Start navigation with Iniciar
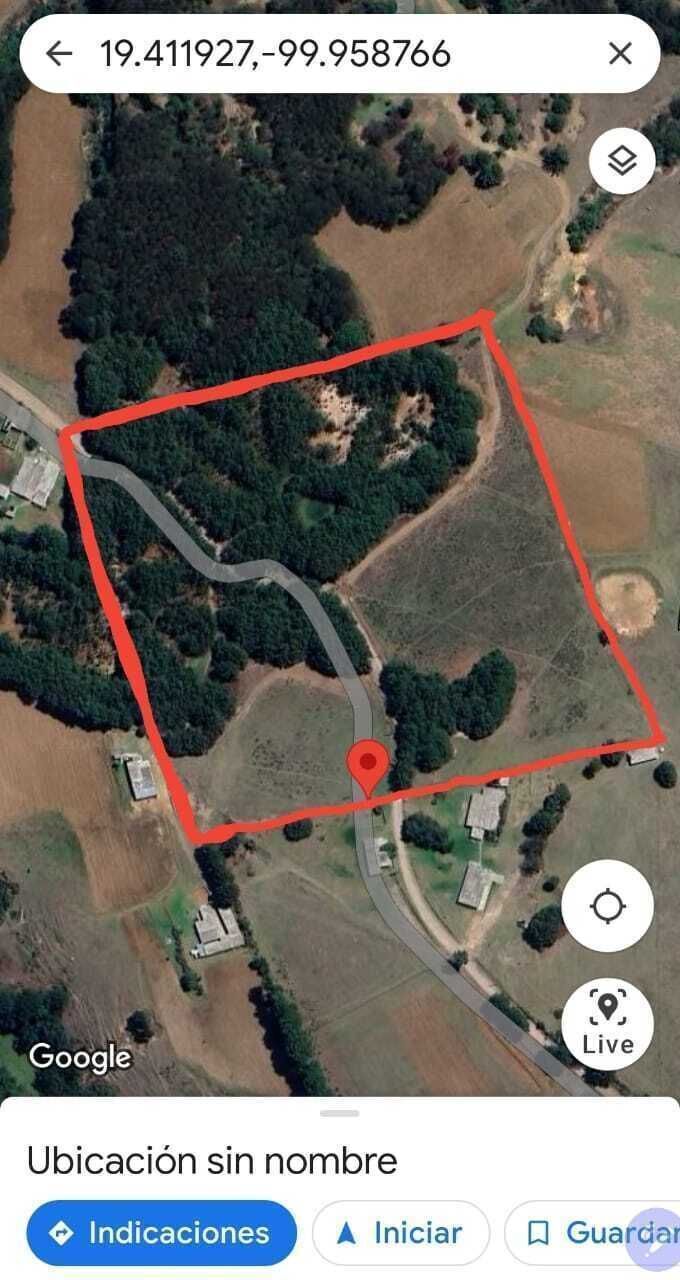680x1280 pixels. click(x=401, y=1232)
